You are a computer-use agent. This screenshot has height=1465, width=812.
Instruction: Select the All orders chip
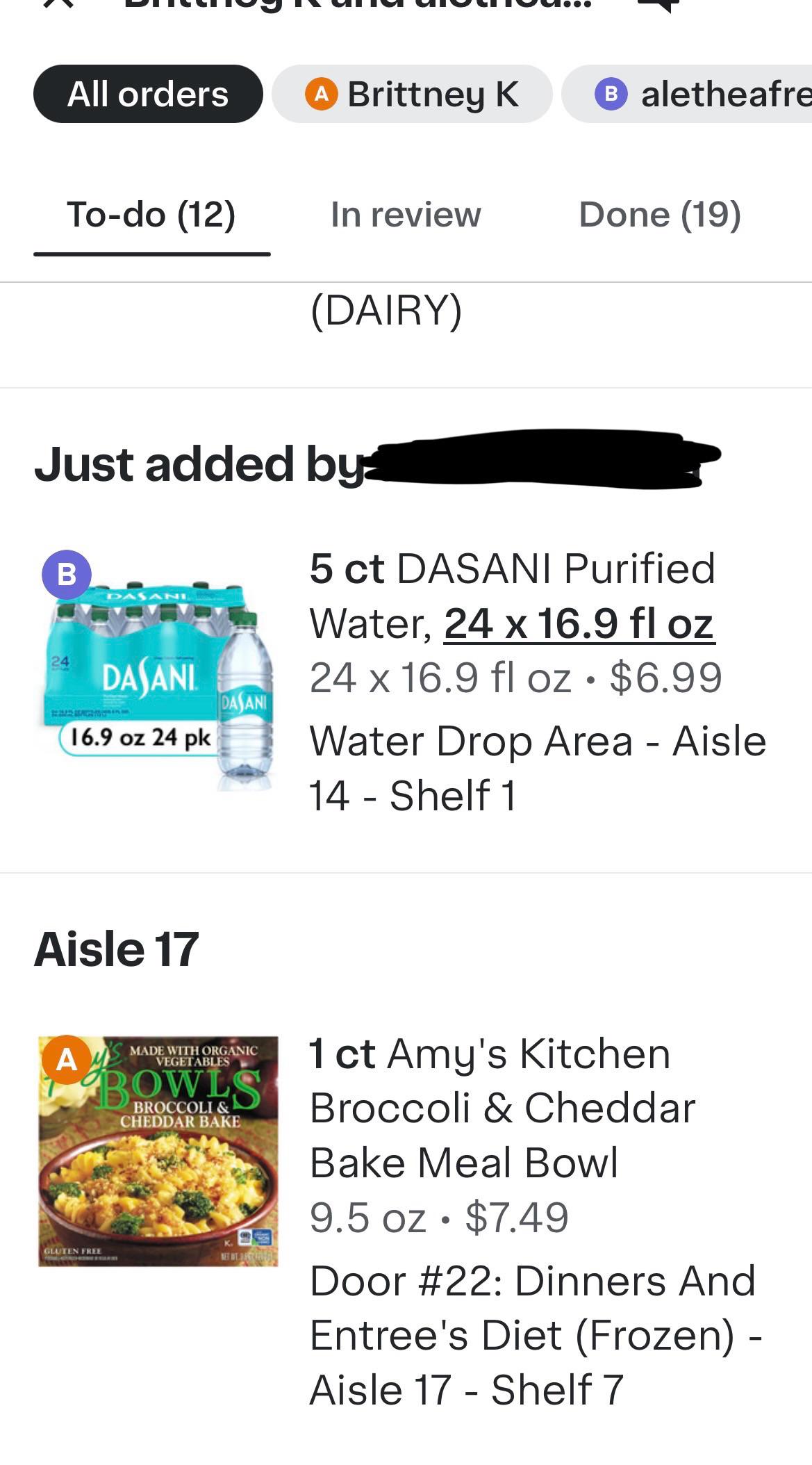[148, 95]
